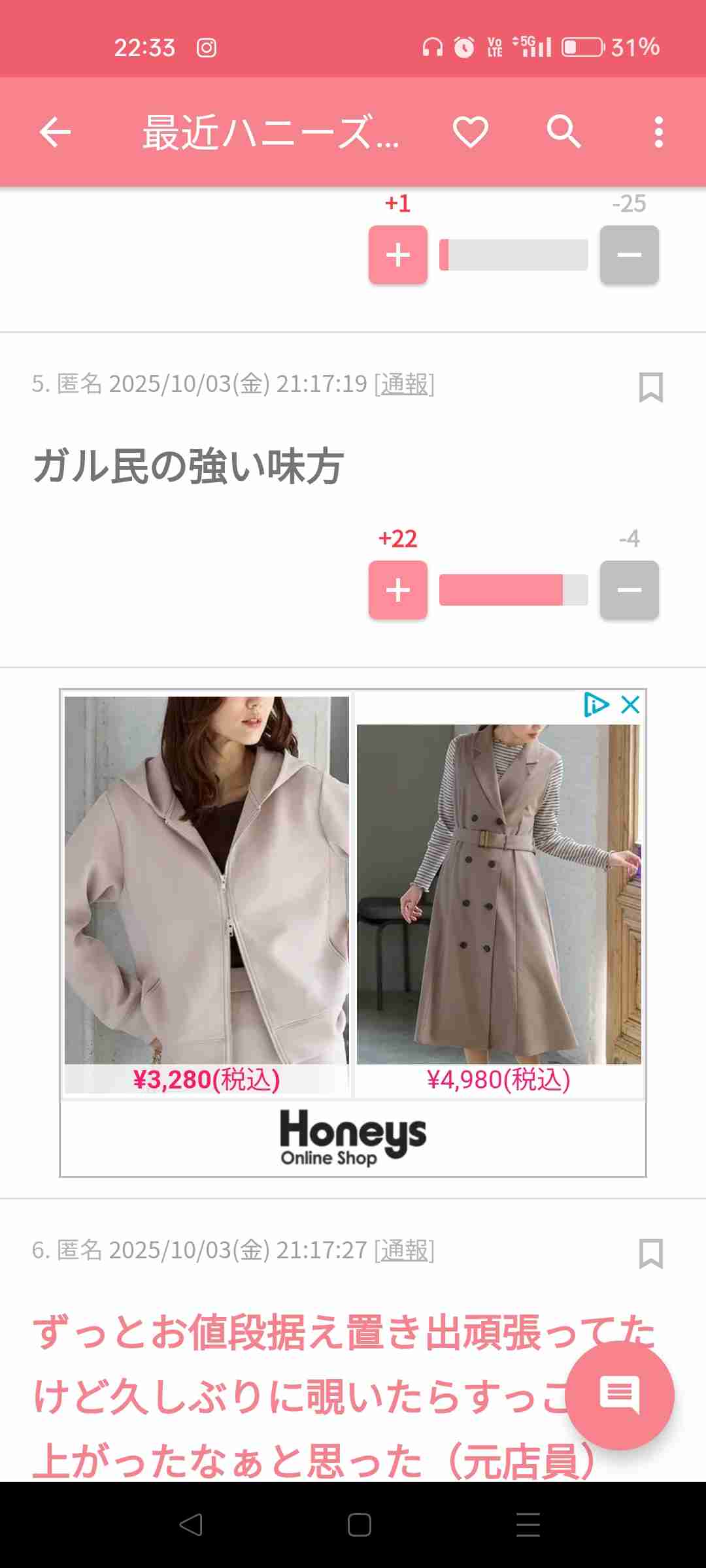Write a comment with the floating button

tap(619, 1395)
